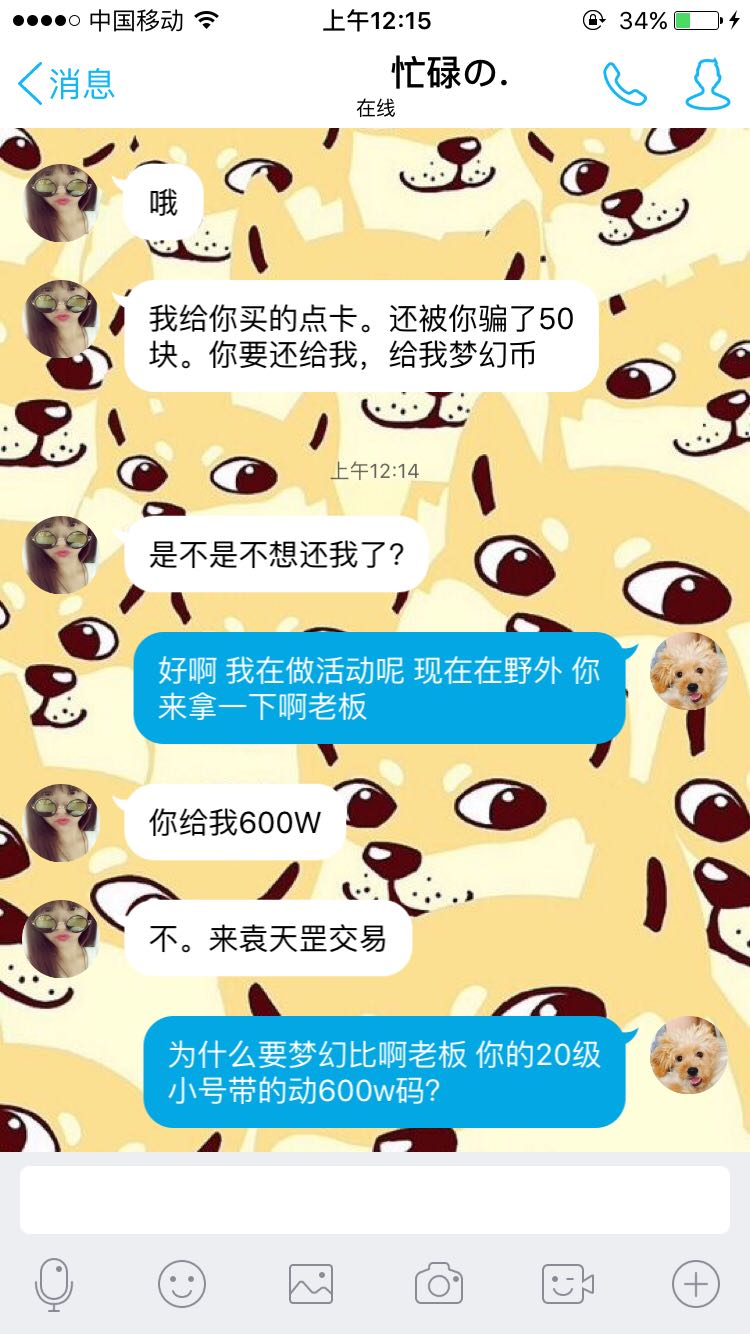Open the emoji picker

pyautogui.click(x=182, y=1284)
